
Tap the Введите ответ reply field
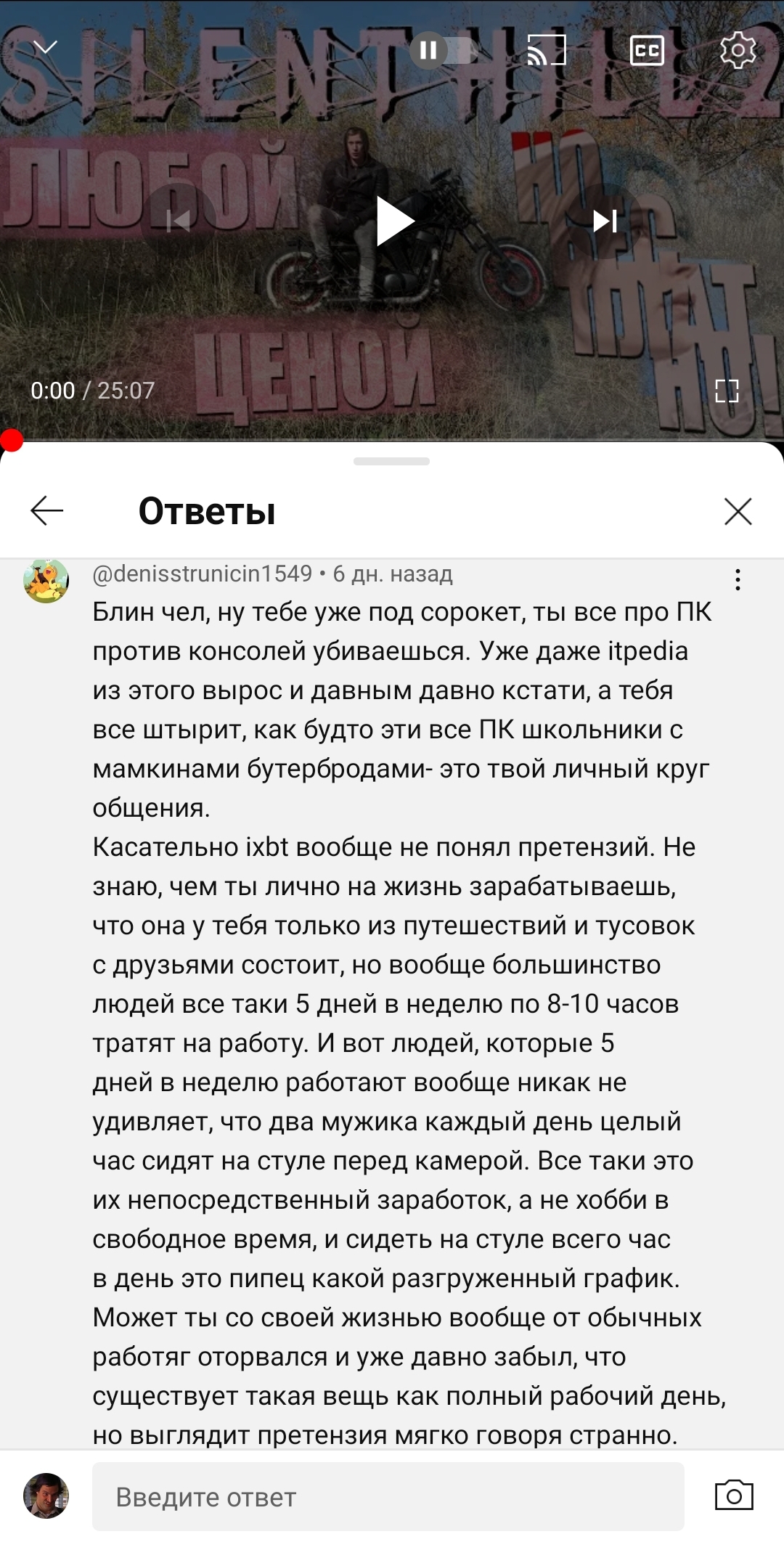tap(388, 1496)
